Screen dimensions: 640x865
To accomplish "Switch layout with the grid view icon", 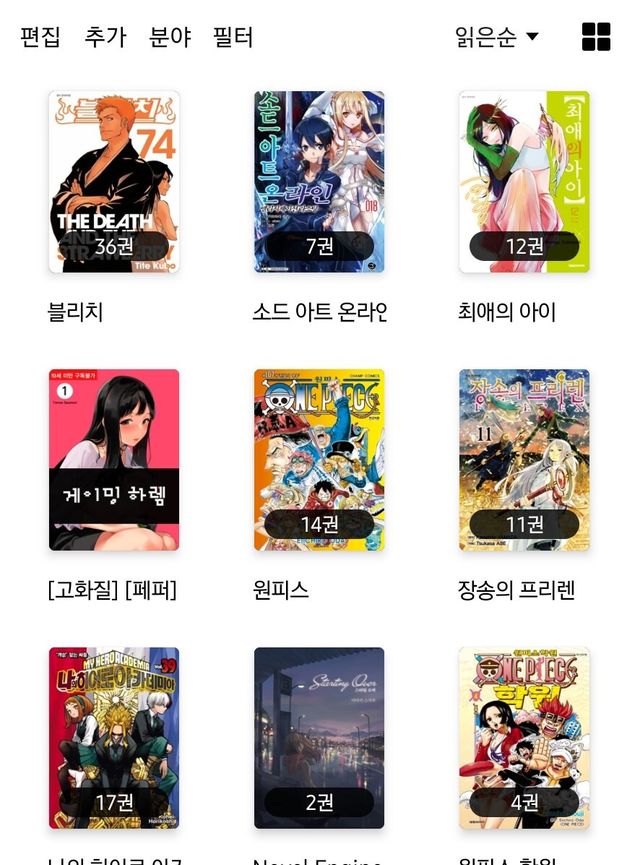I will 596,37.
